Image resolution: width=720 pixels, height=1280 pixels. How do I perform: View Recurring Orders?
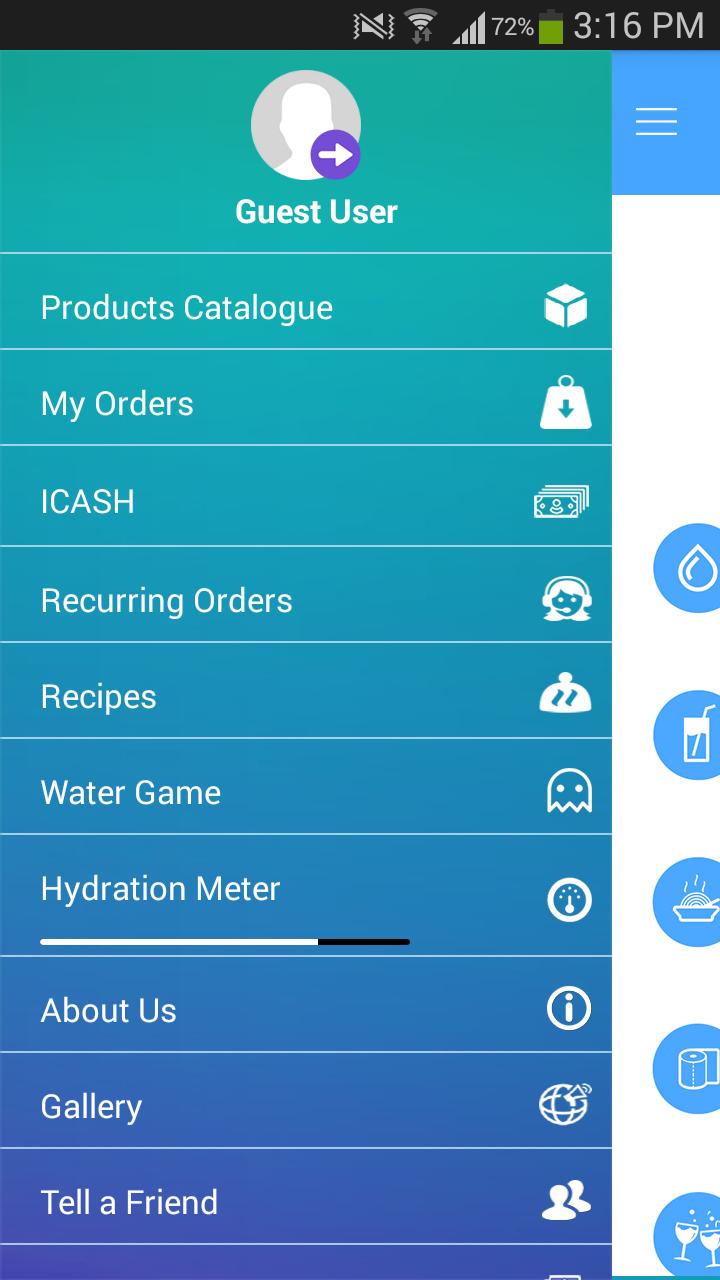pyautogui.click(x=305, y=600)
